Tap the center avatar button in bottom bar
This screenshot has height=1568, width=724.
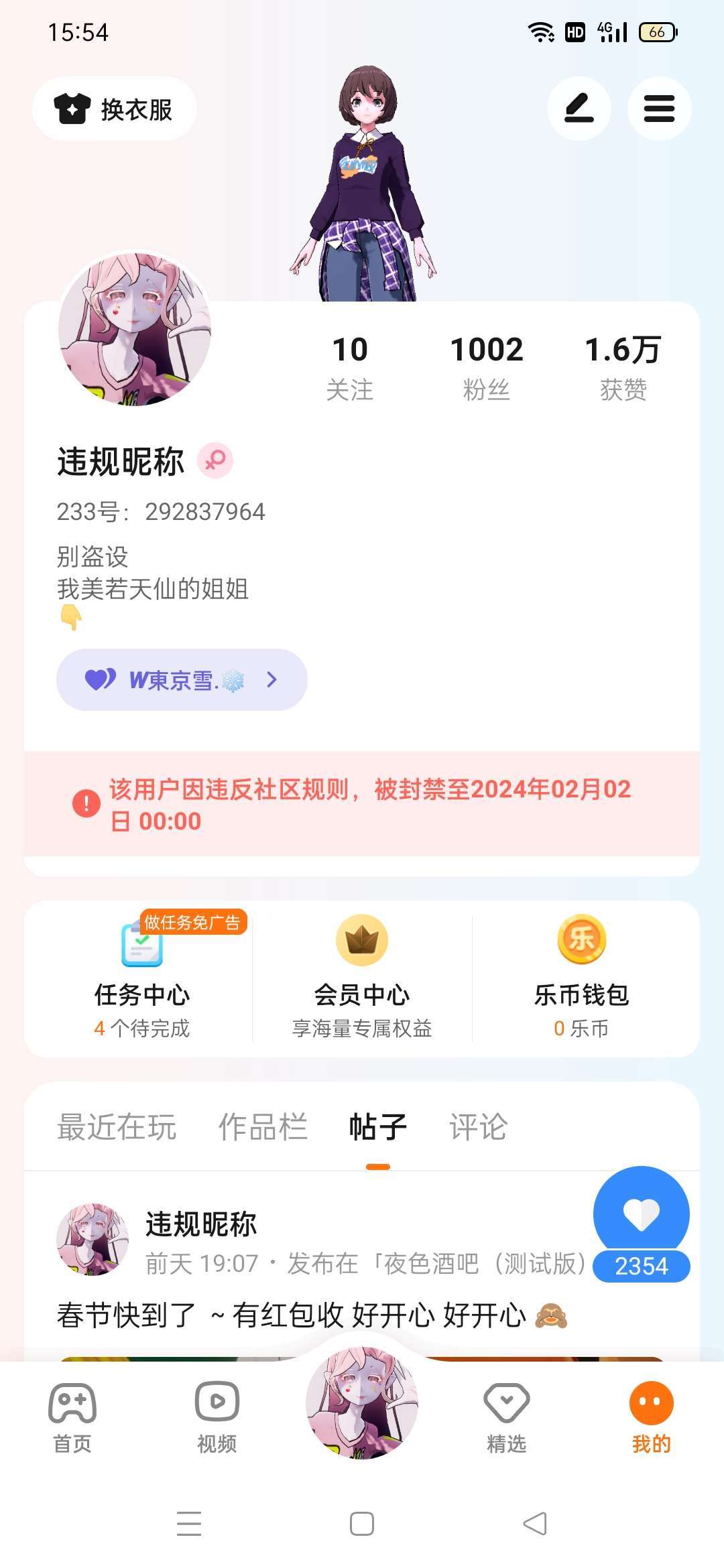pyautogui.click(x=362, y=1403)
